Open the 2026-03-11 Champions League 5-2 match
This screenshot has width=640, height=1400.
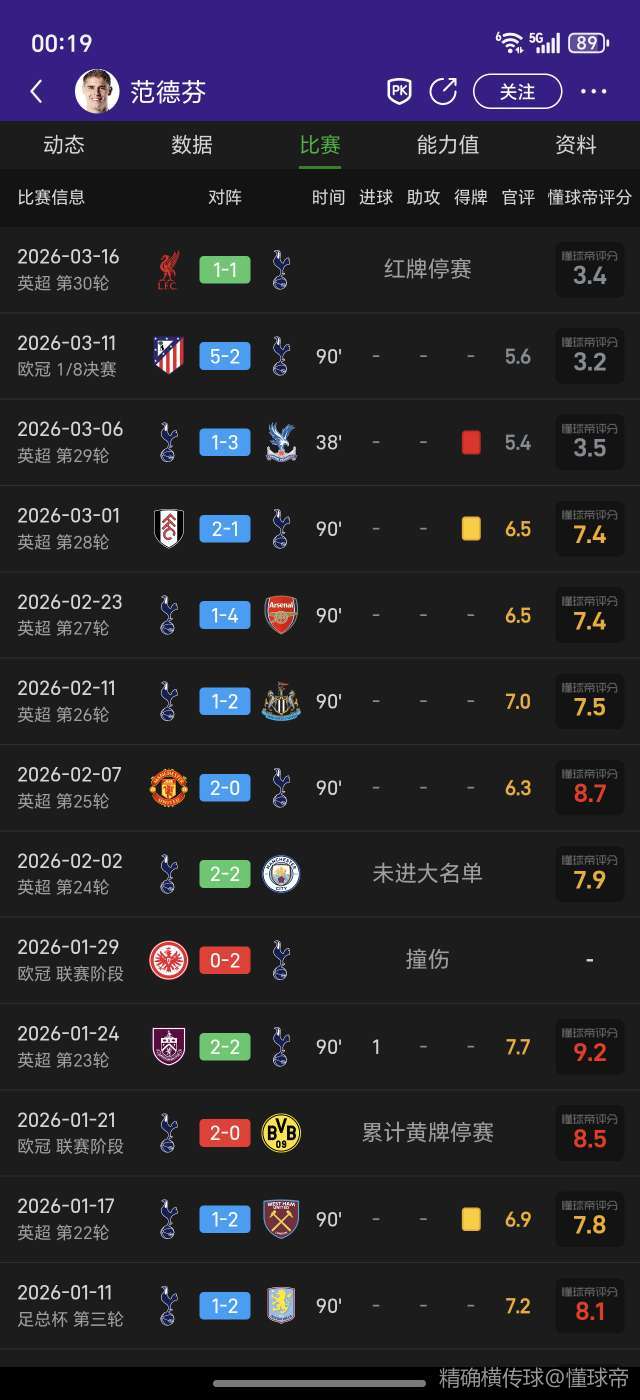tap(320, 356)
